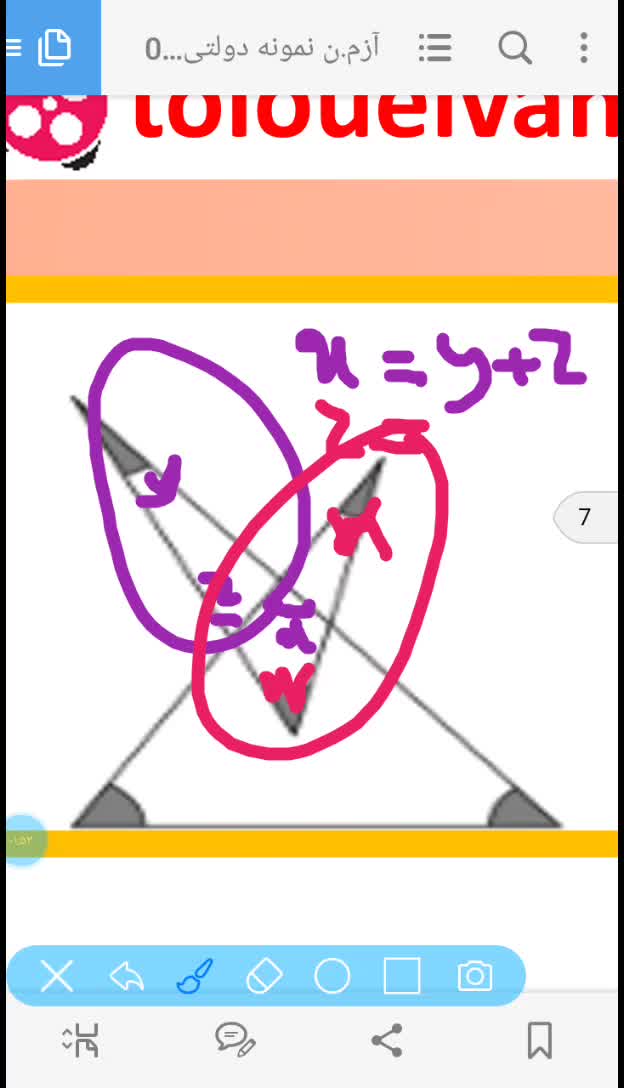Viewport: 624px width, 1088px height.
Task: Open the overflow menu
Action: pyautogui.click(x=584, y=47)
